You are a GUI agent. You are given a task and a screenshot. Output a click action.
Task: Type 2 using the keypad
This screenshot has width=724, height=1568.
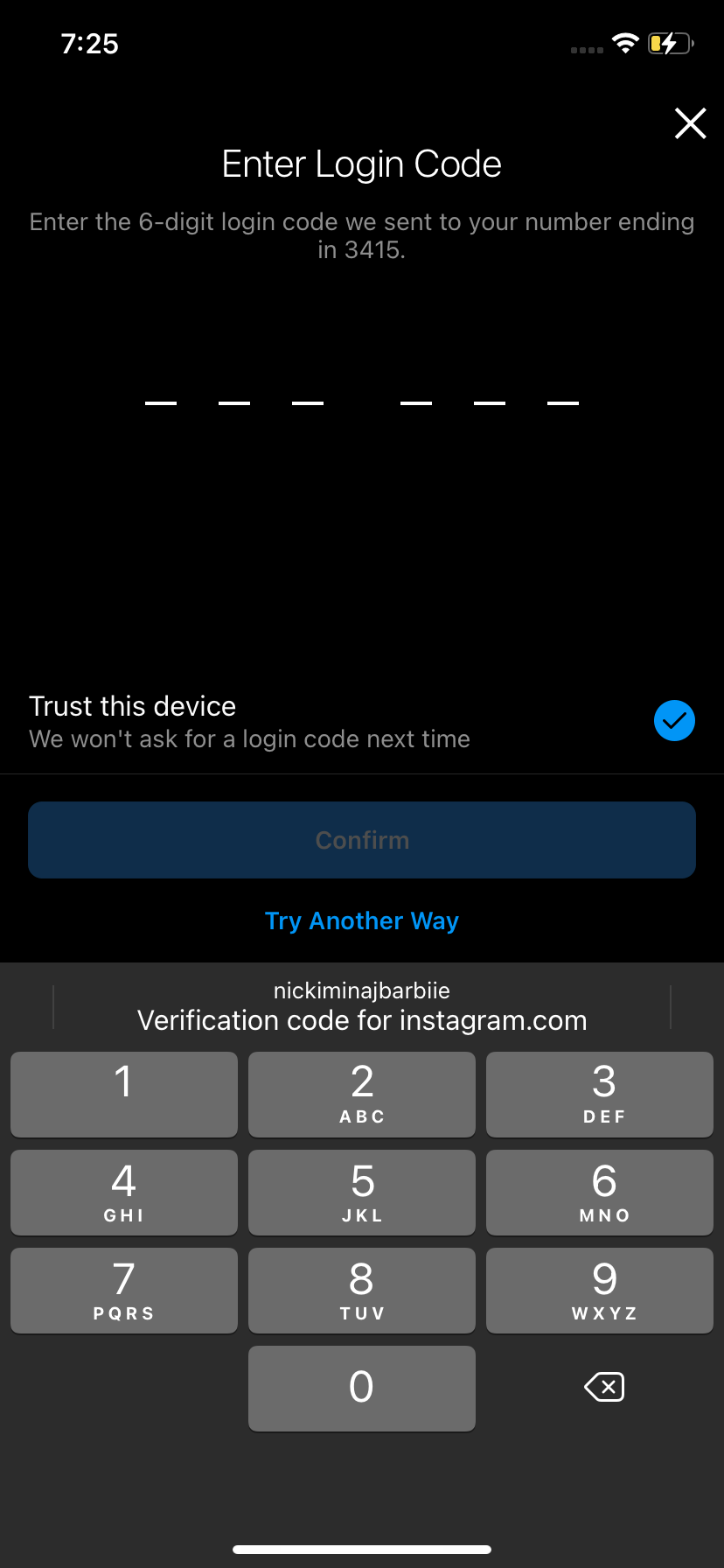362,1094
